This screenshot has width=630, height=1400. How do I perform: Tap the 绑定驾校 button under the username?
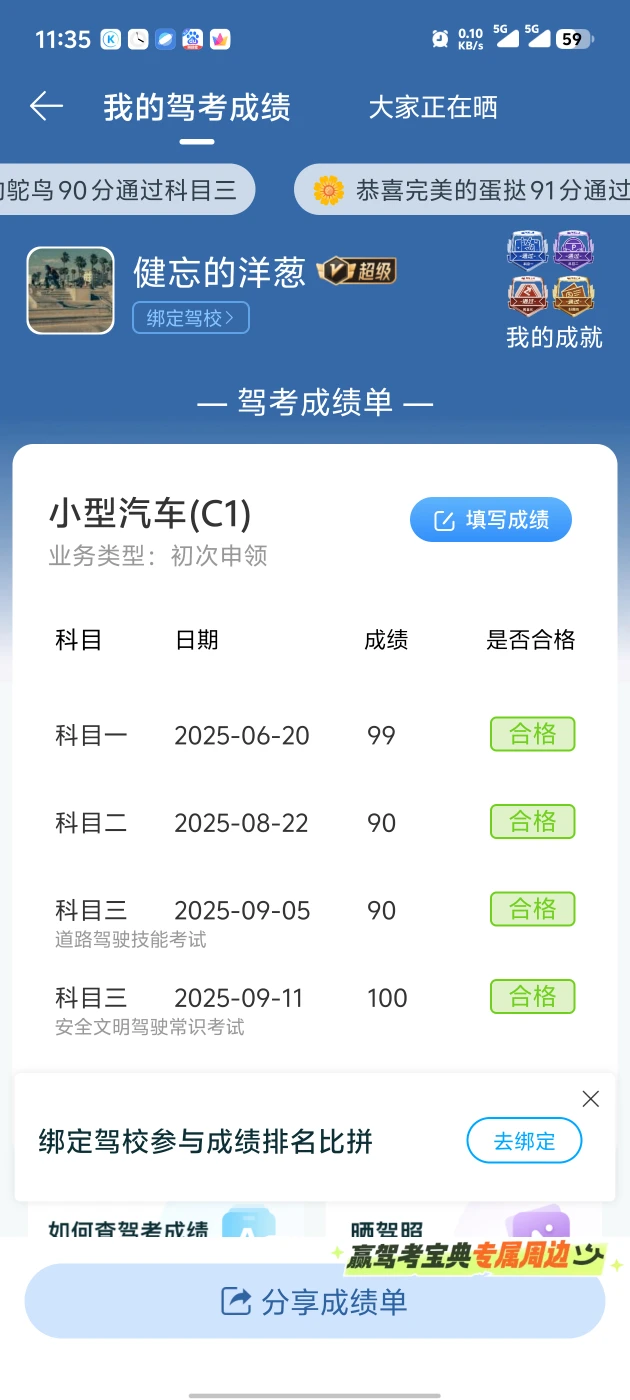tap(190, 318)
